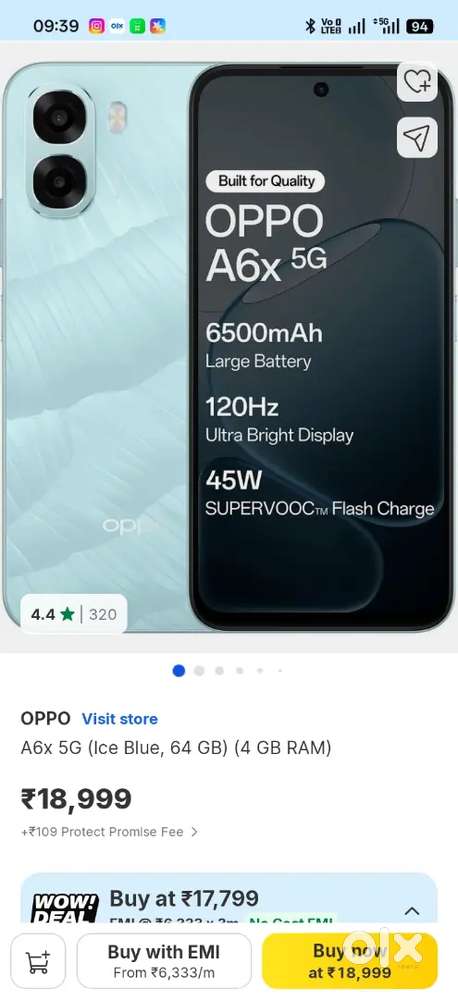
Task: View Protect Promise Fee details
Action: pos(110,831)
